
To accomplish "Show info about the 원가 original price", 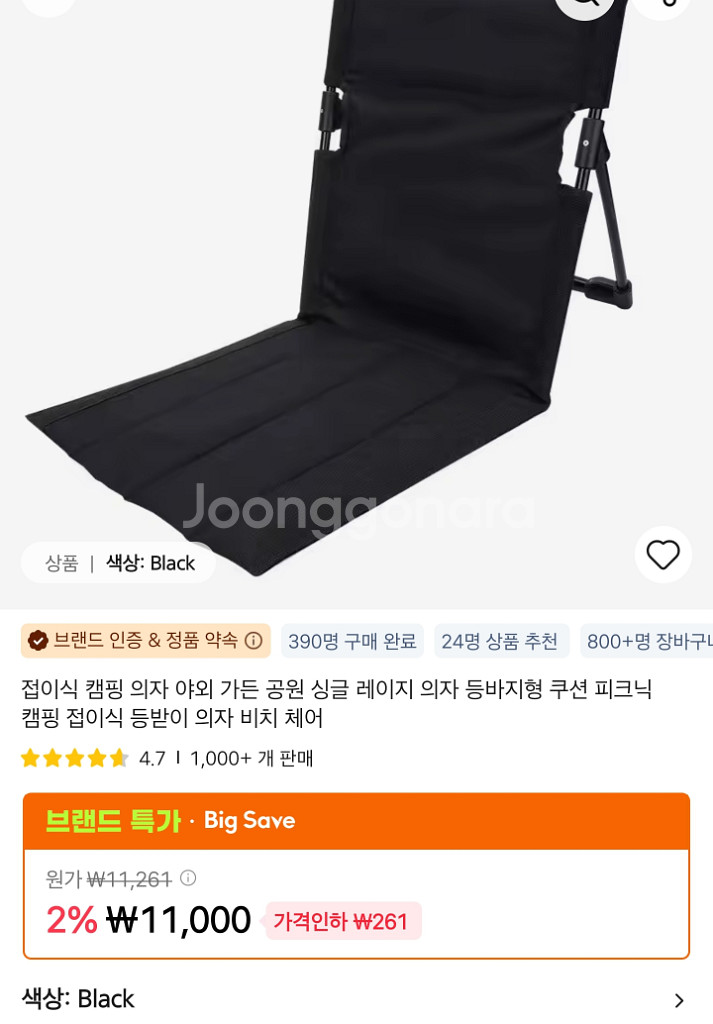I will (188, 879).
